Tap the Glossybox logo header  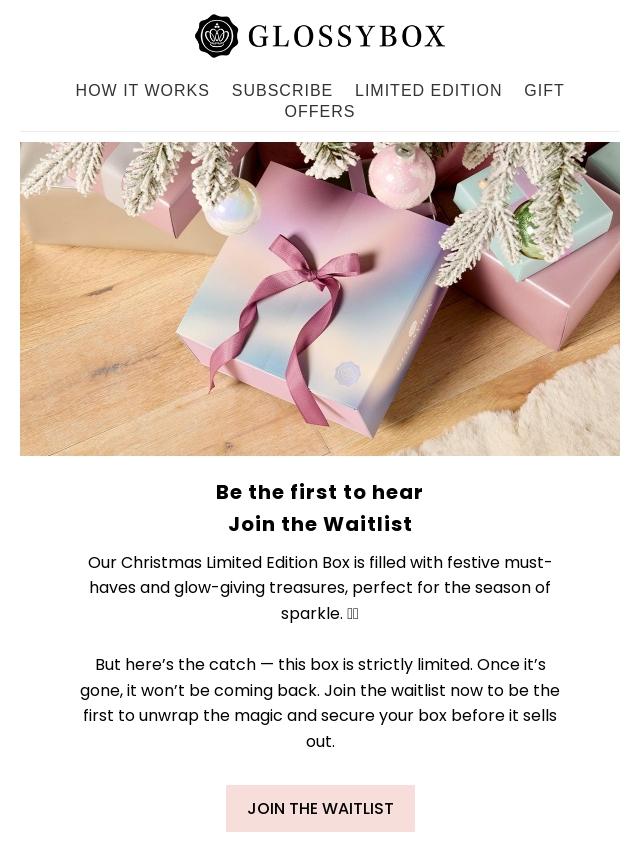tap(320, 36)
